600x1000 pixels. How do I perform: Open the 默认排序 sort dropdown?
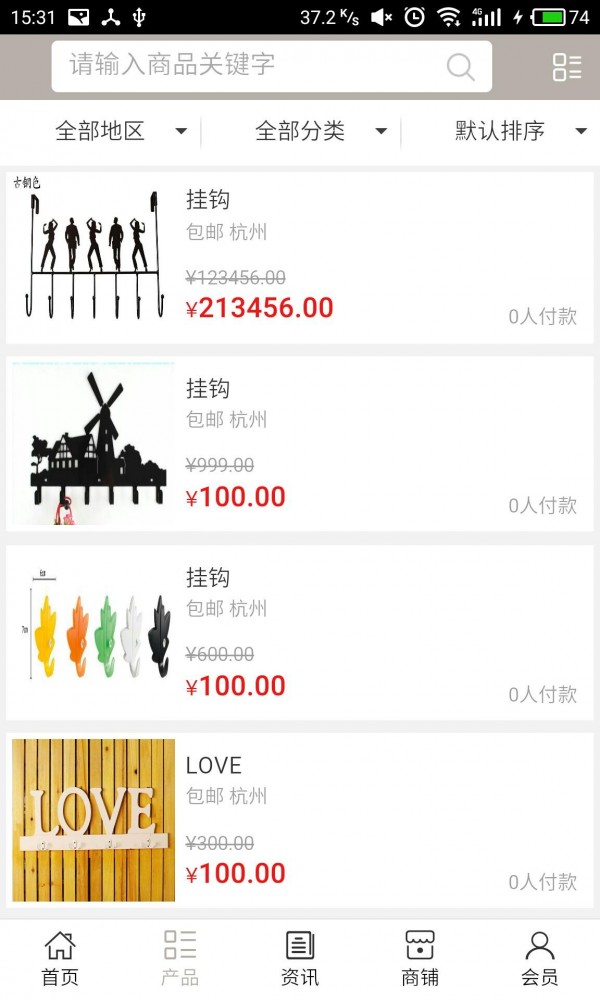[520, 131]
